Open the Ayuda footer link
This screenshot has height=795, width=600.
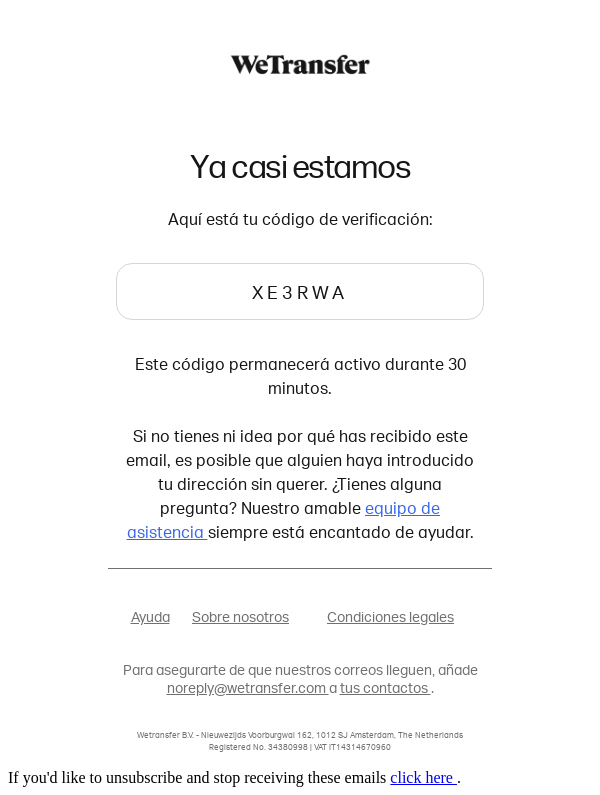150,617
